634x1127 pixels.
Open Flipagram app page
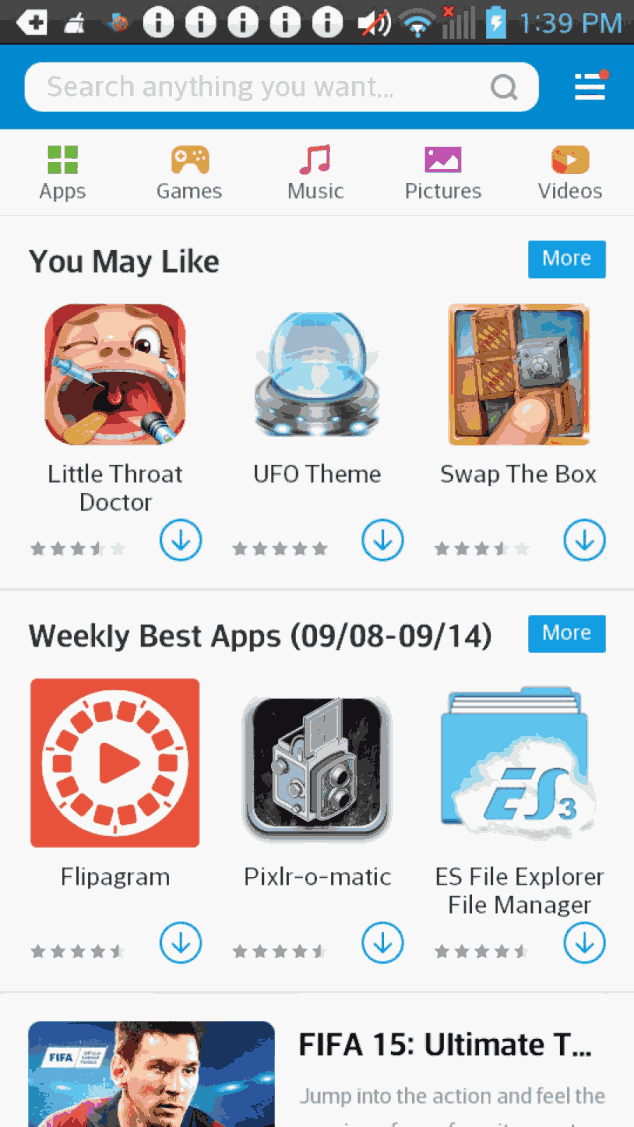point(115,763)
